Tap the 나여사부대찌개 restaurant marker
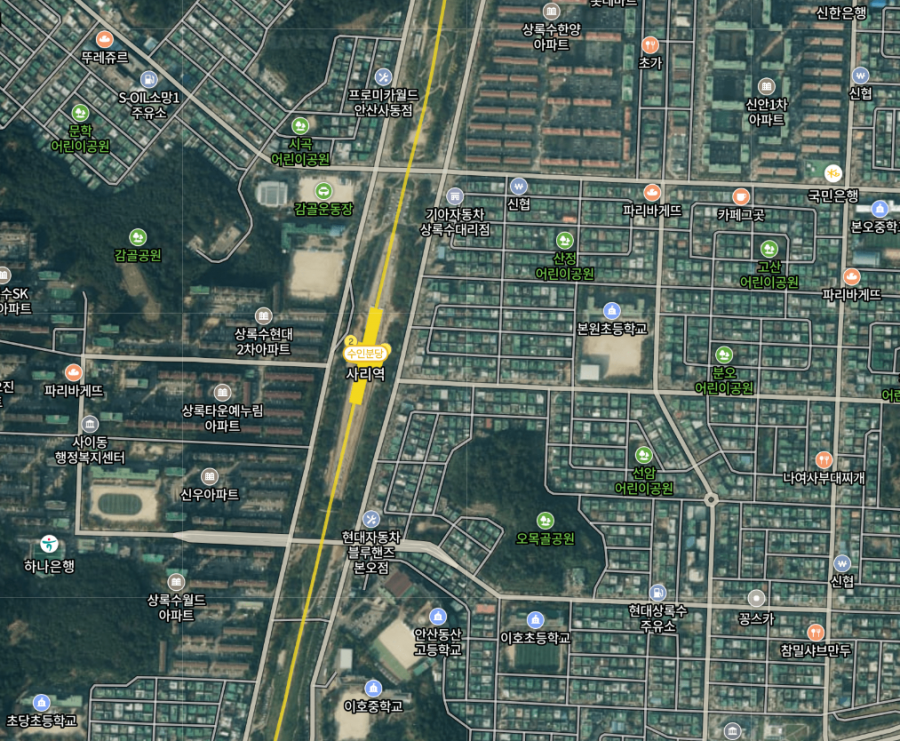 pyautogui.click(x=823, y=460)
